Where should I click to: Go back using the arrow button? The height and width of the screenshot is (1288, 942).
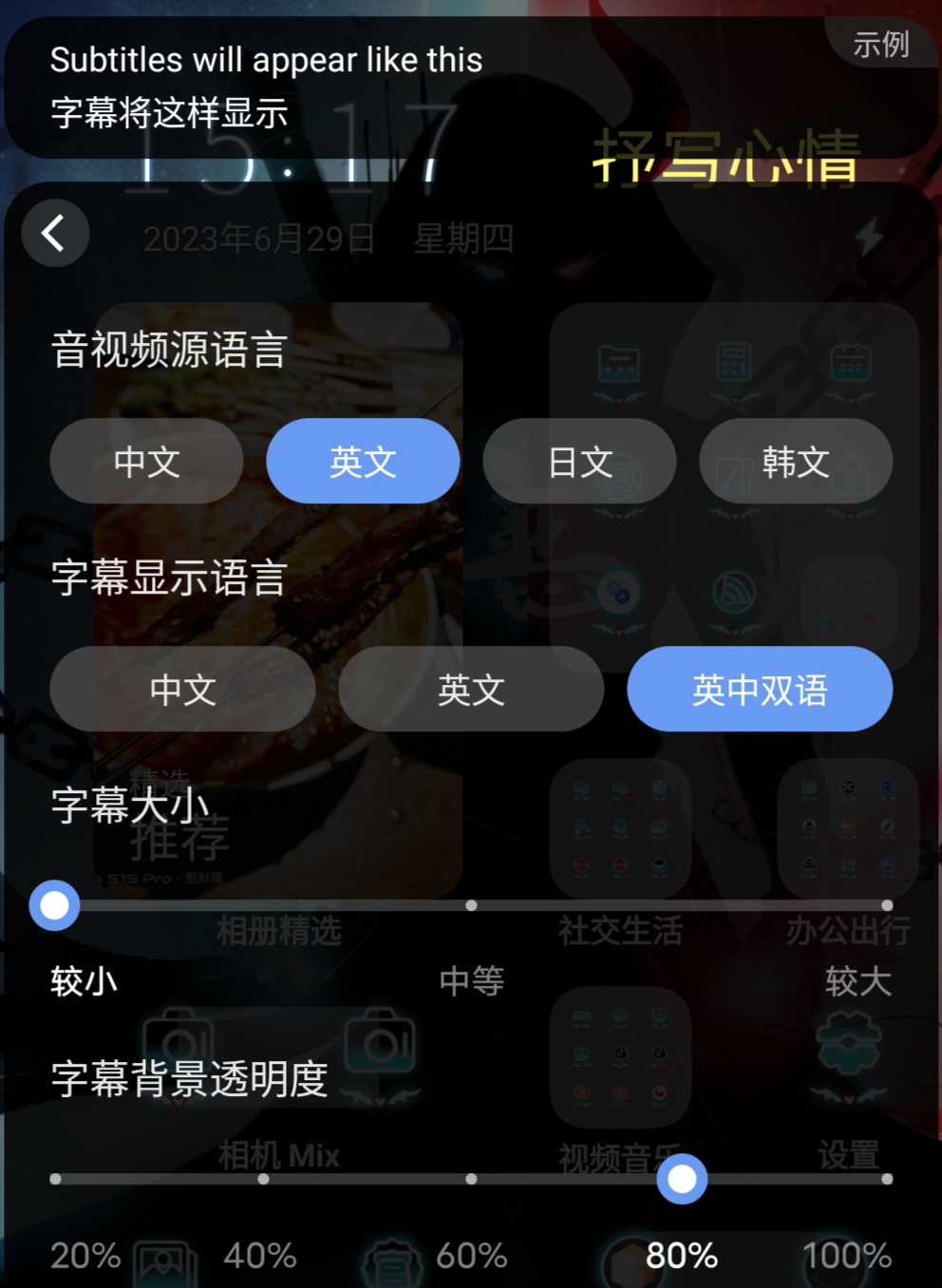pos(54,233)
